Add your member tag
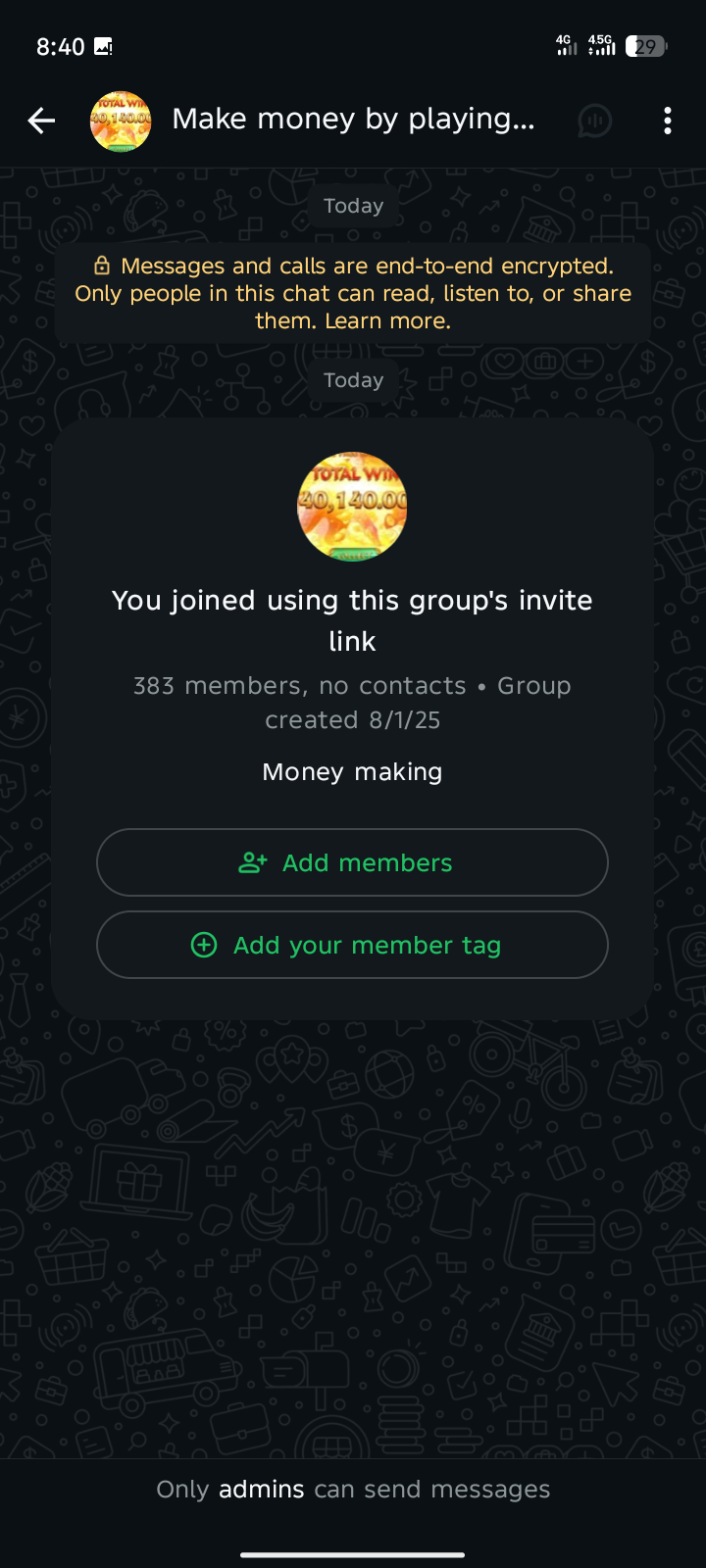The image size is (706, 1568). [x=352, y=945]
